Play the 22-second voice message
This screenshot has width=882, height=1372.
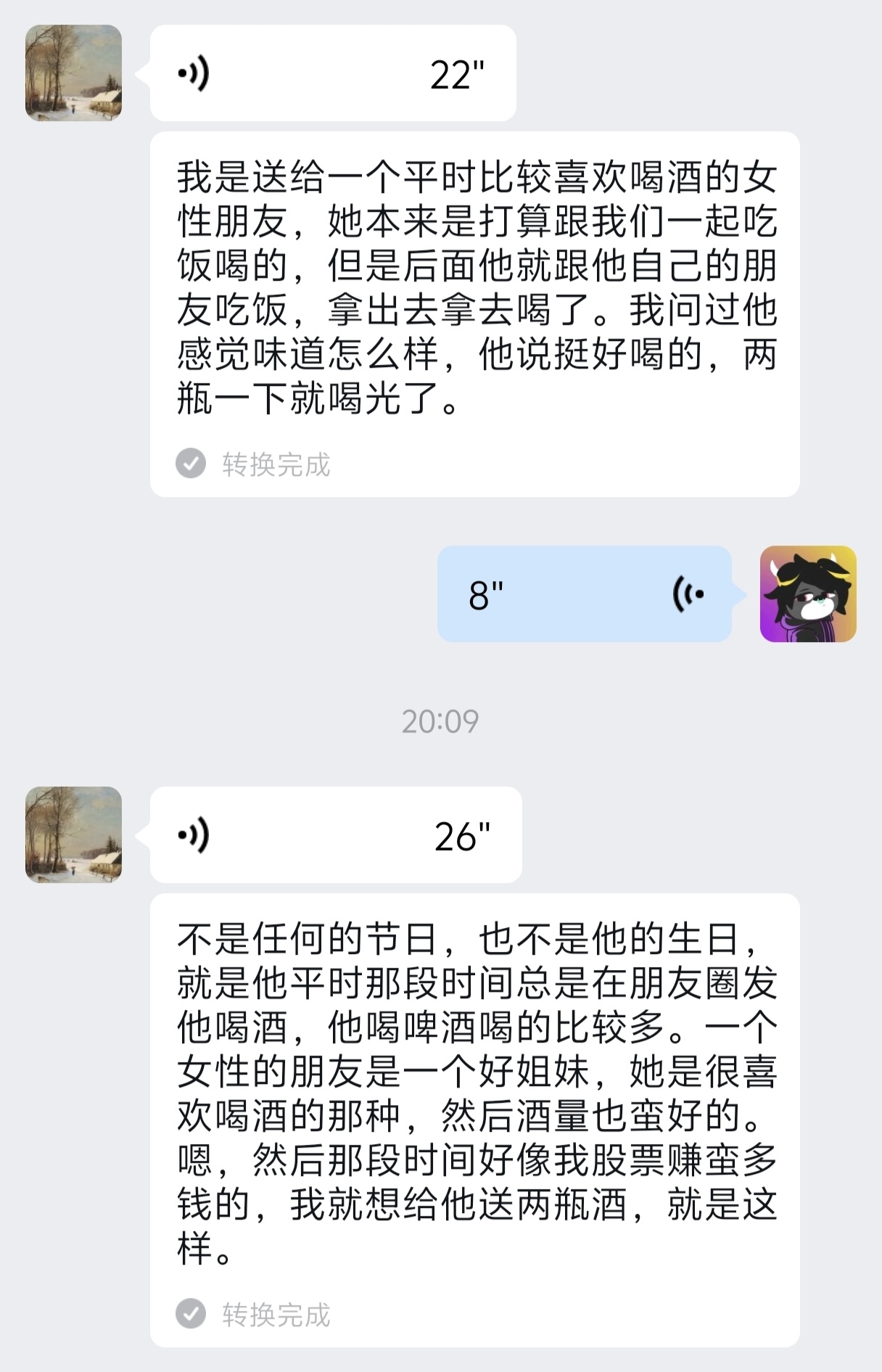(x=332, y=73)
